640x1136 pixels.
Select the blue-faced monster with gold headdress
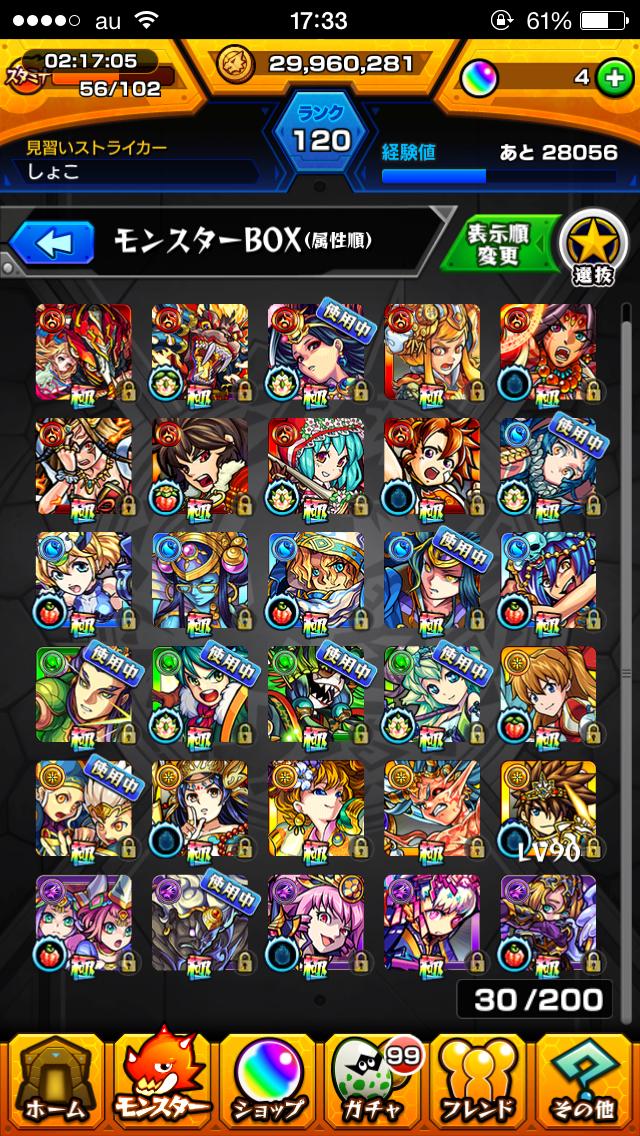(200, 580)
